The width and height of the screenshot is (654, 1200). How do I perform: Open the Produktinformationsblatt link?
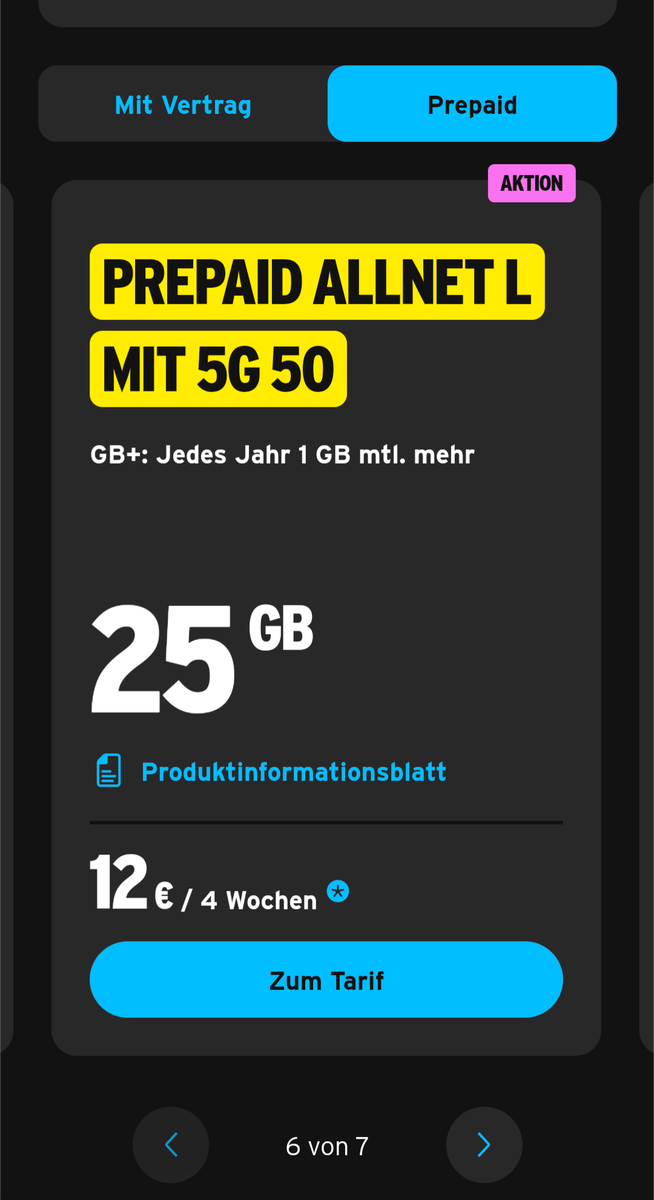[293, 772]
